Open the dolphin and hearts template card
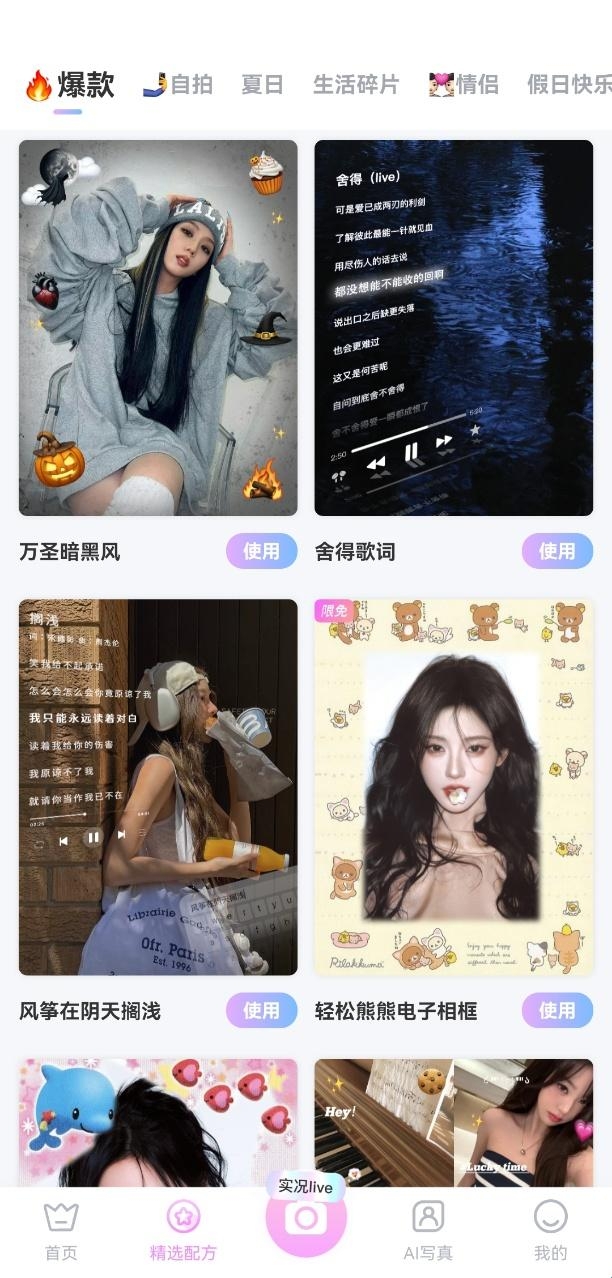Viewport: 612px width, 1278px height. [158, 1122]
